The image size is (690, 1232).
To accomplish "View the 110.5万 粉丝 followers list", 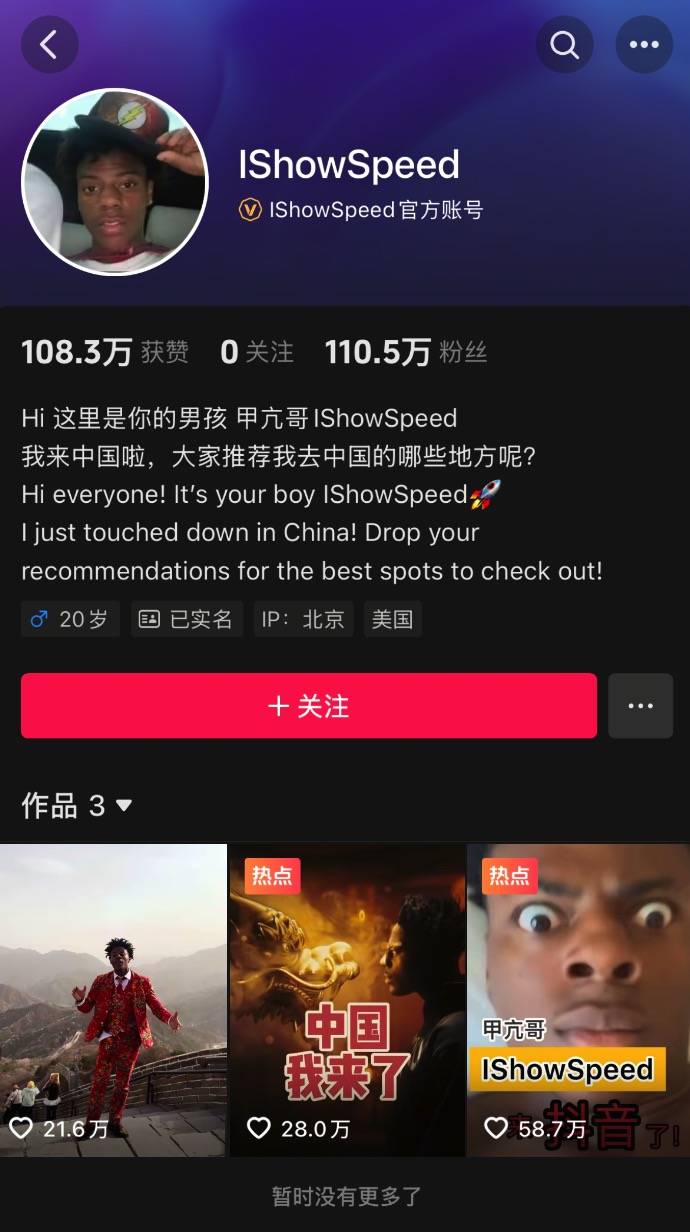I will (x=405, y=352).
